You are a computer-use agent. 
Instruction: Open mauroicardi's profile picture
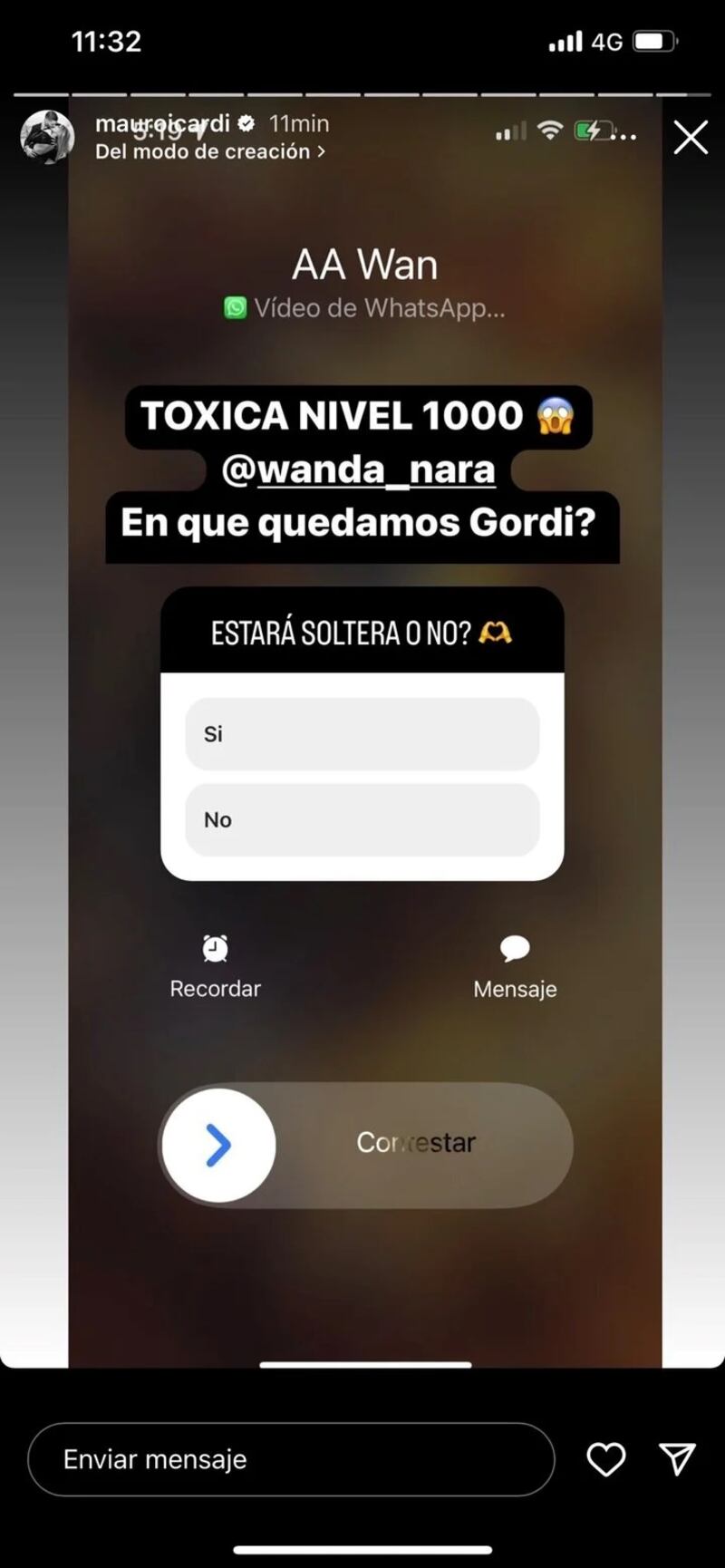click(47, 136)
